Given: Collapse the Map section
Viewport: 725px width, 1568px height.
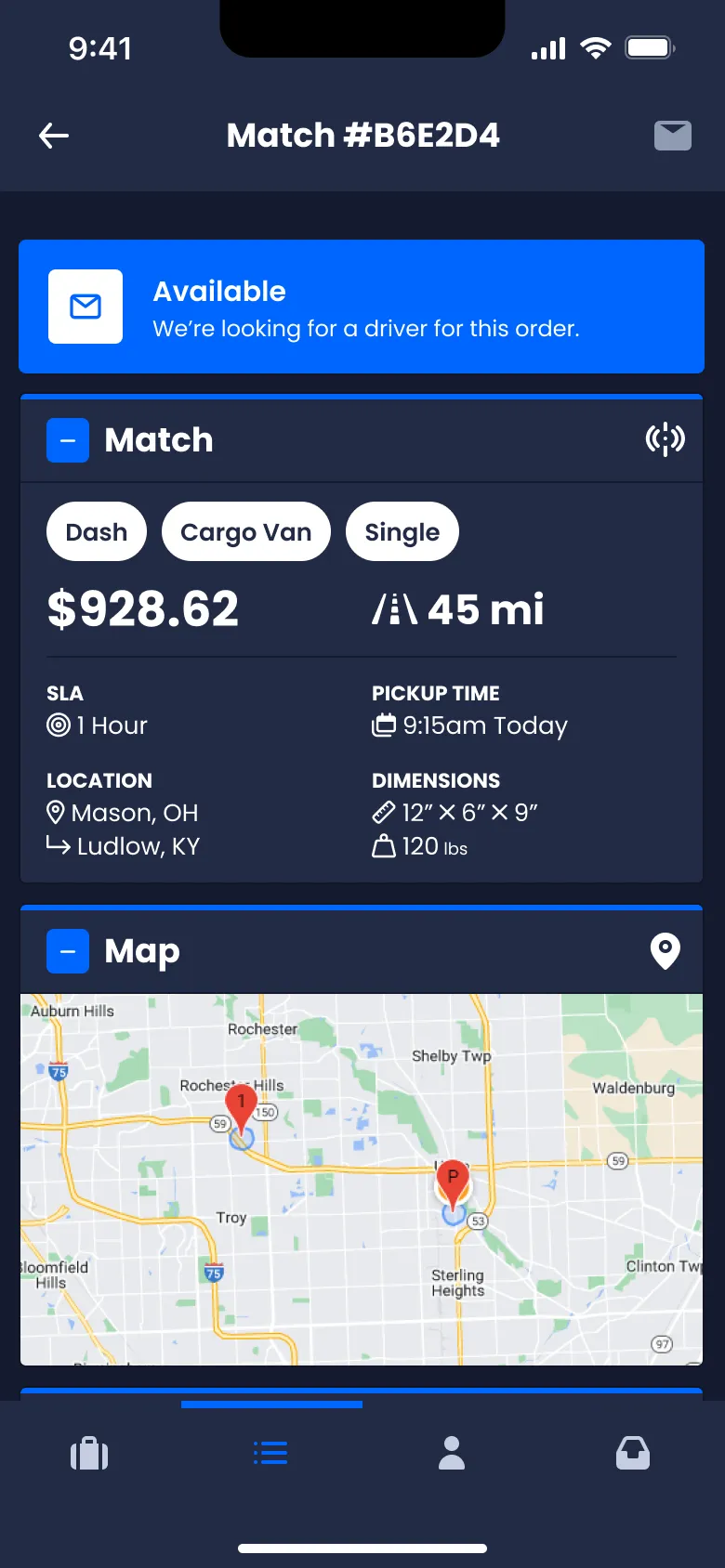Looking at the screenshot, I should point(67,950).
